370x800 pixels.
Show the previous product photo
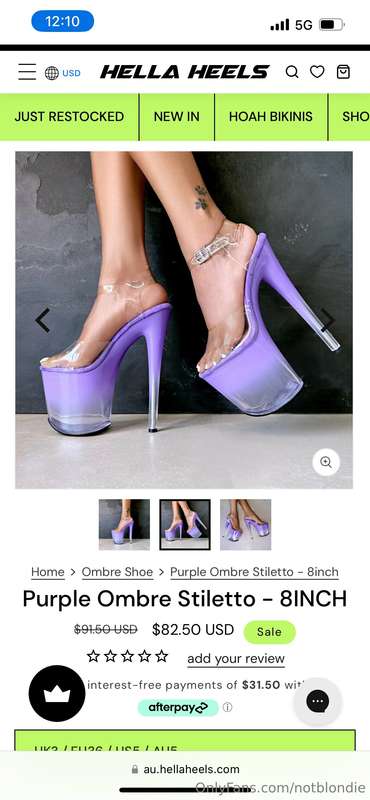coord(42,320)
